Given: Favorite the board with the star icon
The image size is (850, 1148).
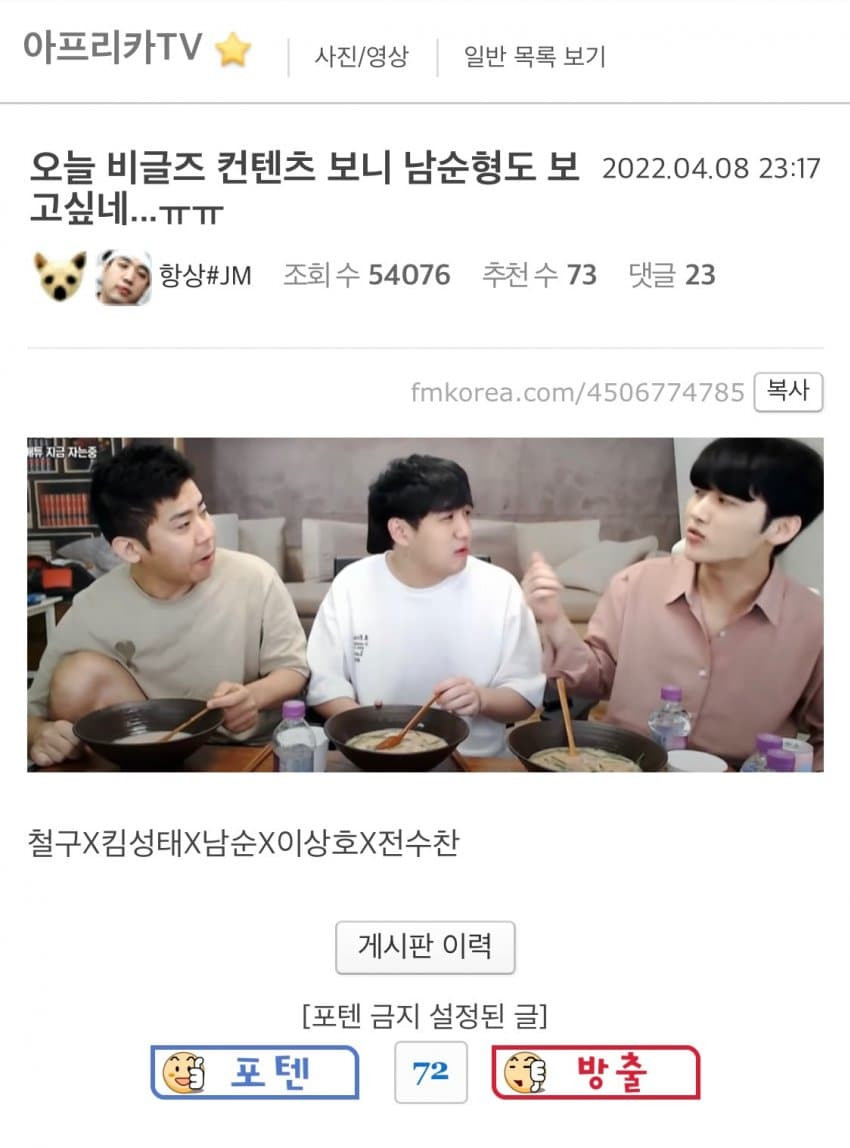Looking at the screenshot, I should [233, 50].
